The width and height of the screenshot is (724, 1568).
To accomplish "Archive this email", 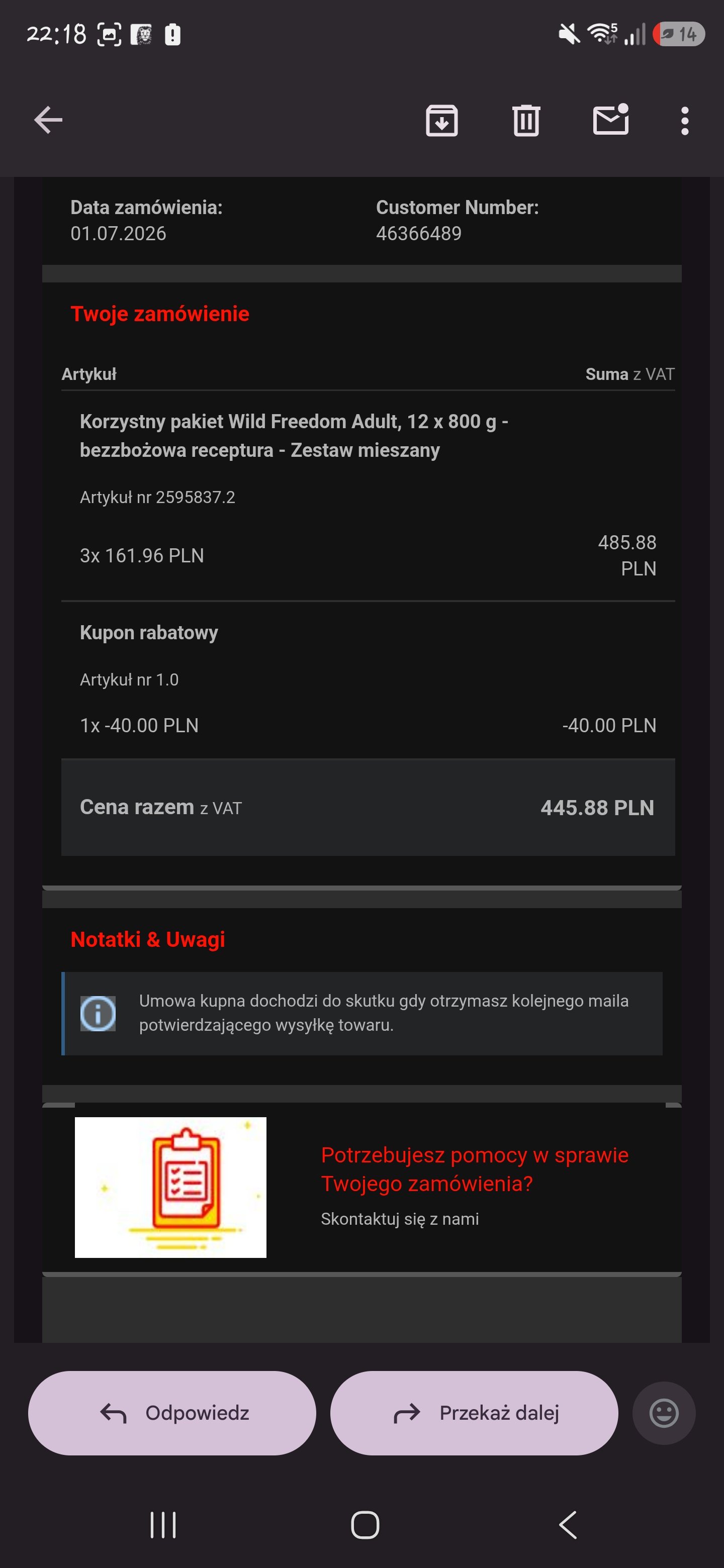I will (441, 120).
